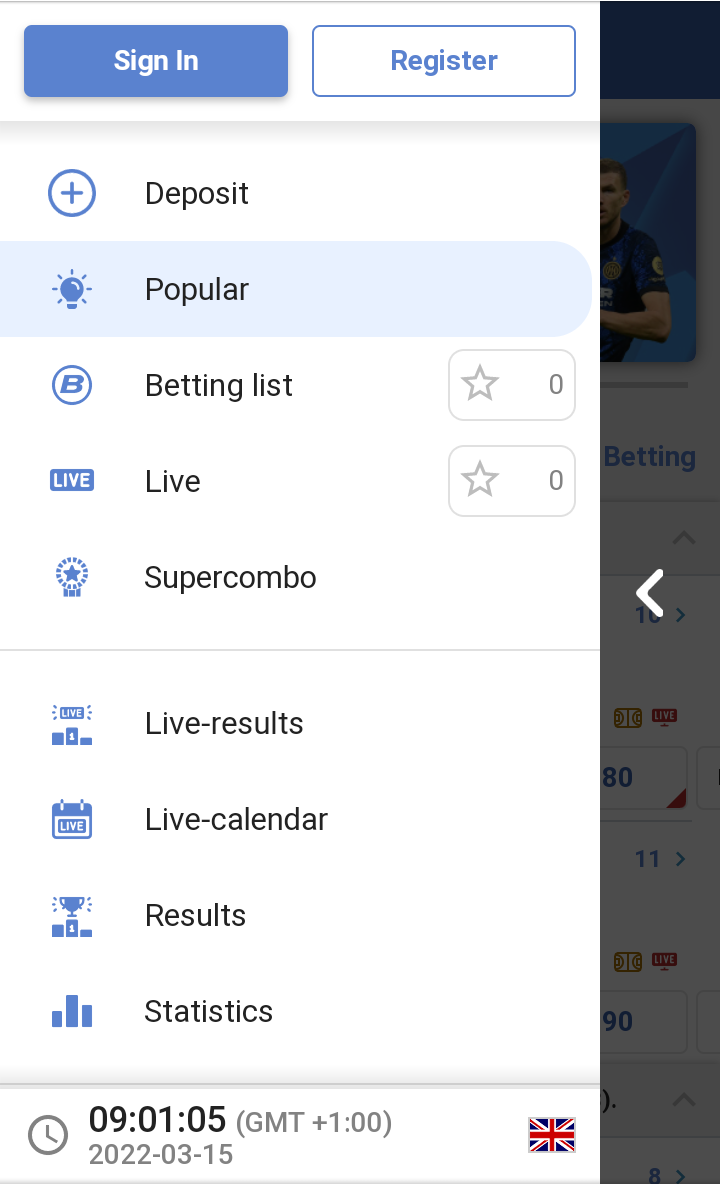This screenshot has width=720, height=1184.
Task: Select Popular in the drawer menu
Action: coord(196,289)
